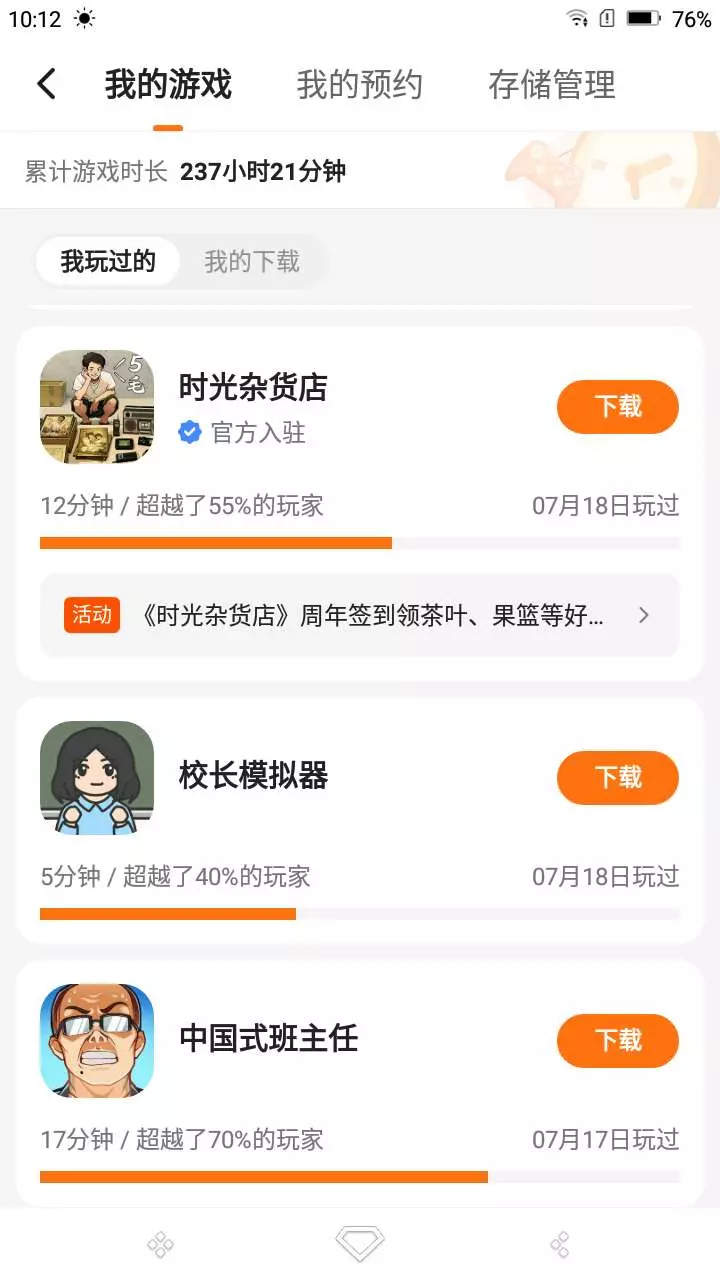Viewport: 720px width, 1280px height.
Task: Tap the system home button
Action: tap(359, 1244)
